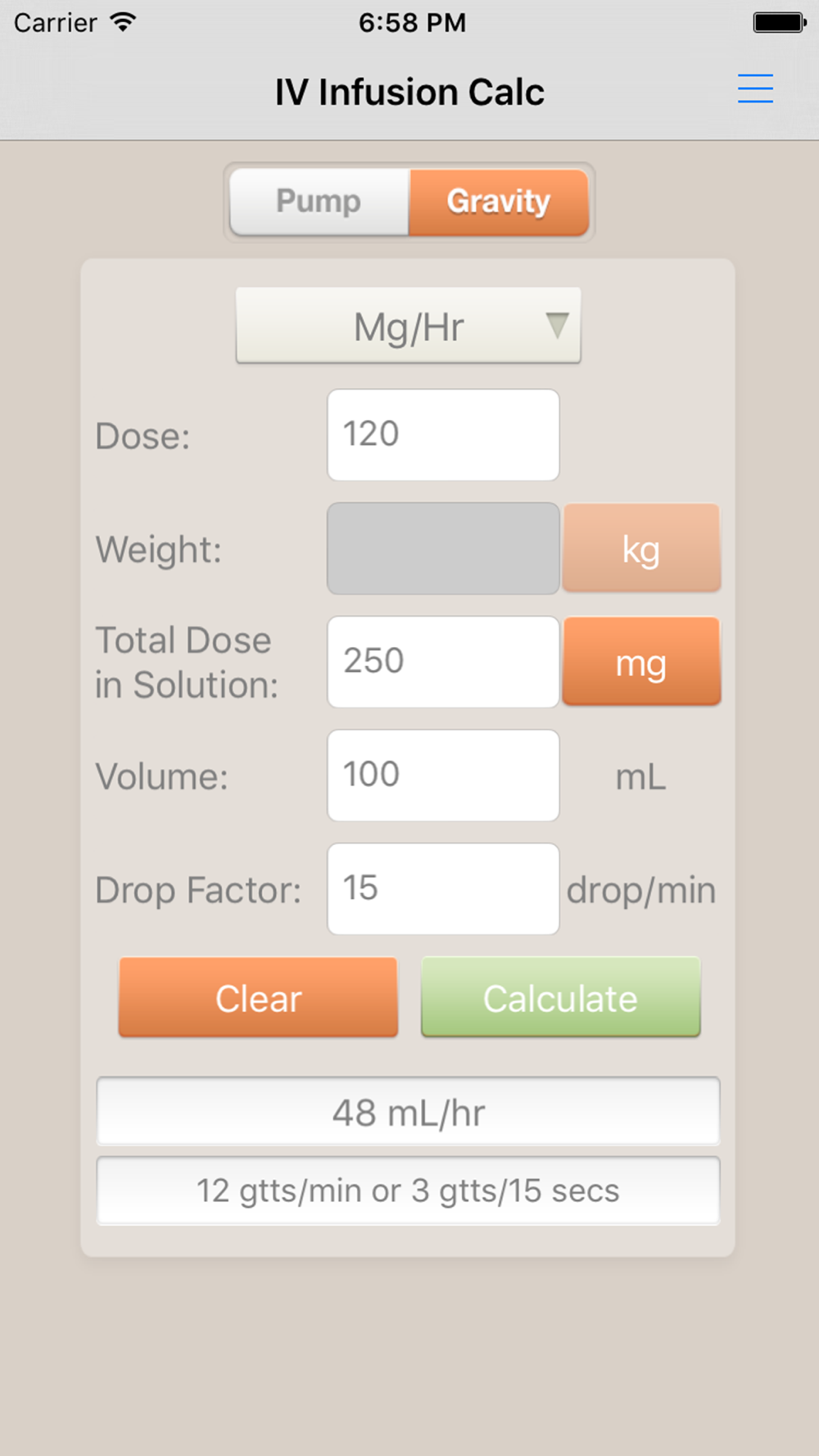
Task: Select the Gravity mode
Action: (x=499, y=202)
